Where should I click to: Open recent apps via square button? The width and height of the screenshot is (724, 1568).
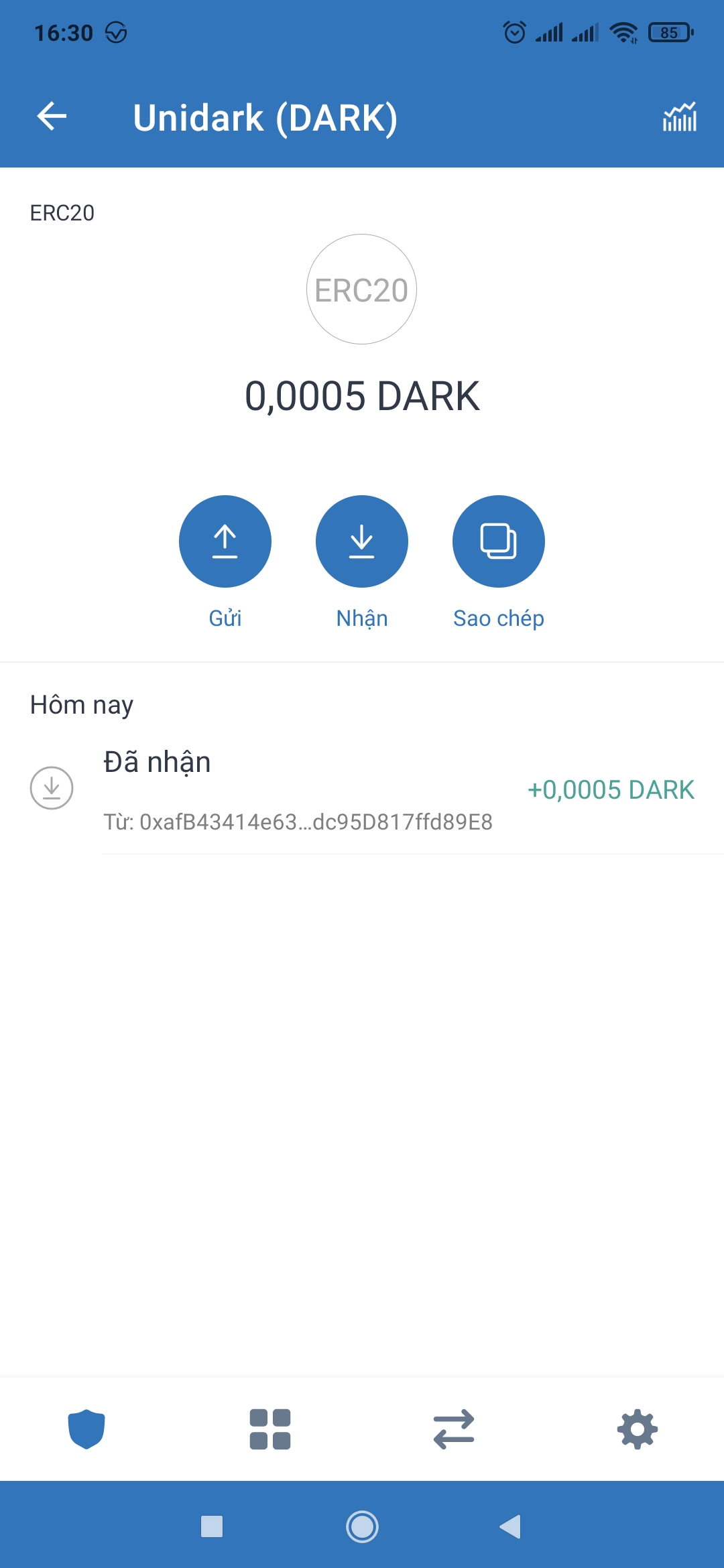[212, 1526]
